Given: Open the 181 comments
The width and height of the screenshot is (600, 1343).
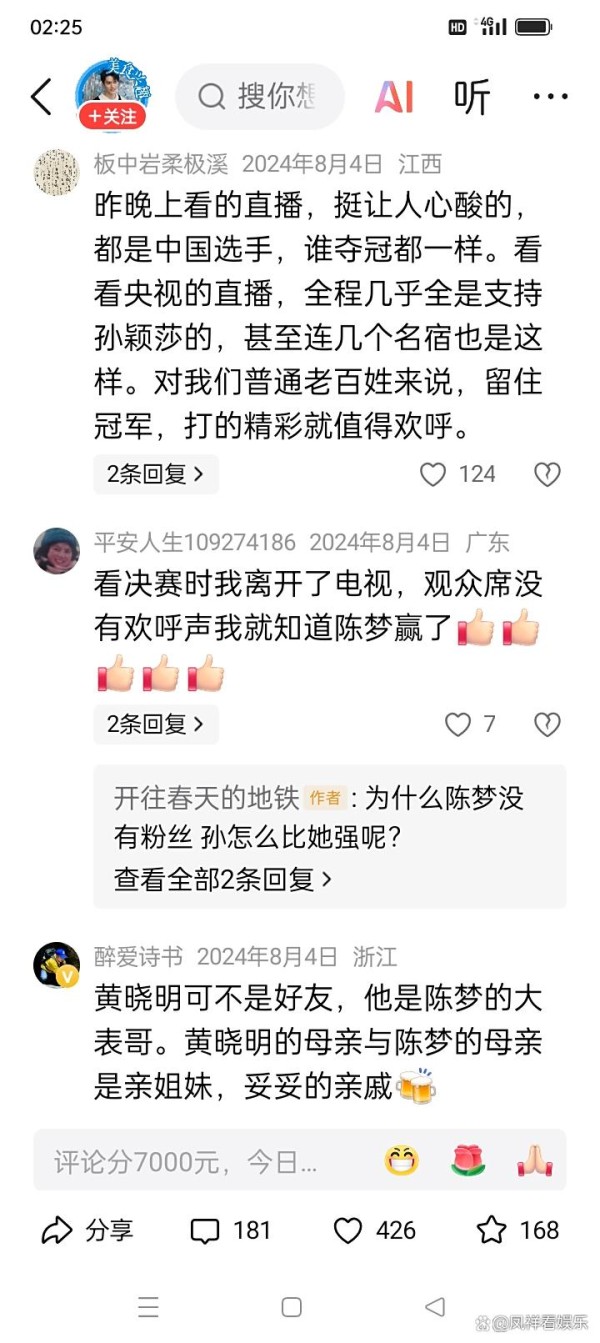Looking at the screenshot, I should [x=231, y=1230].
